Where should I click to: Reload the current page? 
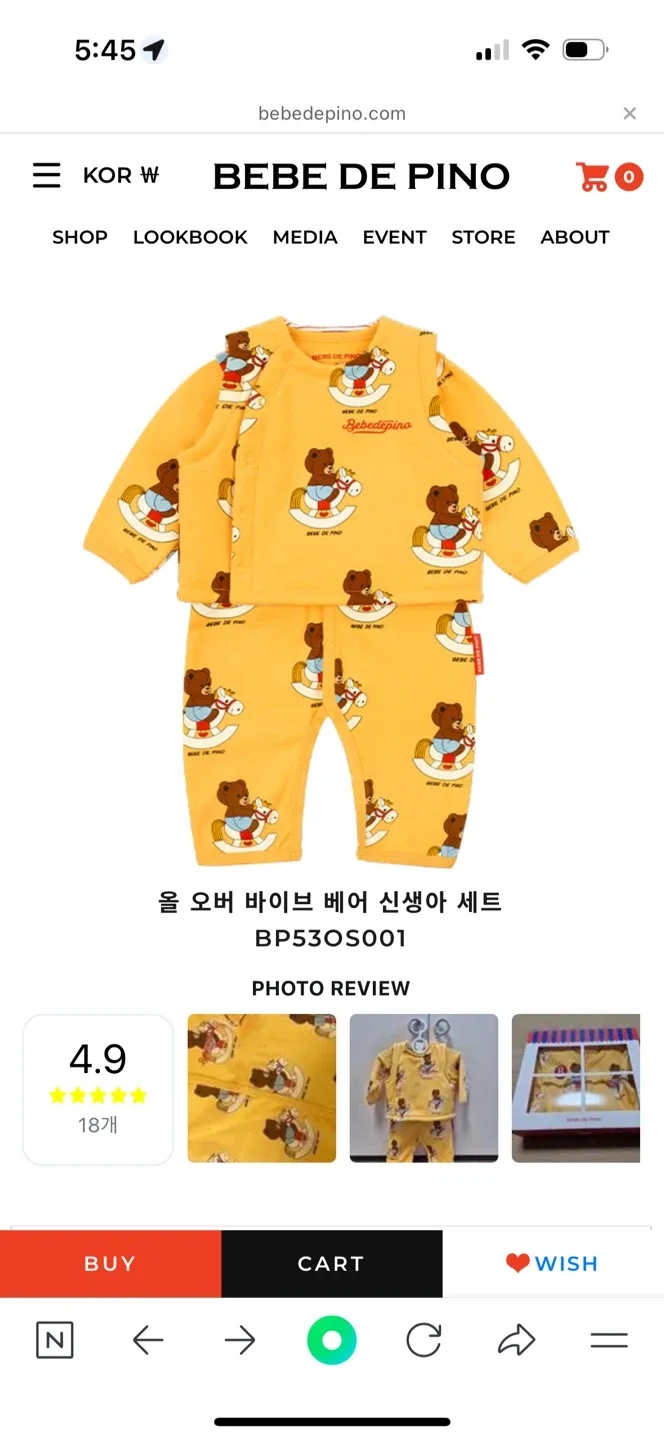pyautogui.click(x=424, y=1341)
